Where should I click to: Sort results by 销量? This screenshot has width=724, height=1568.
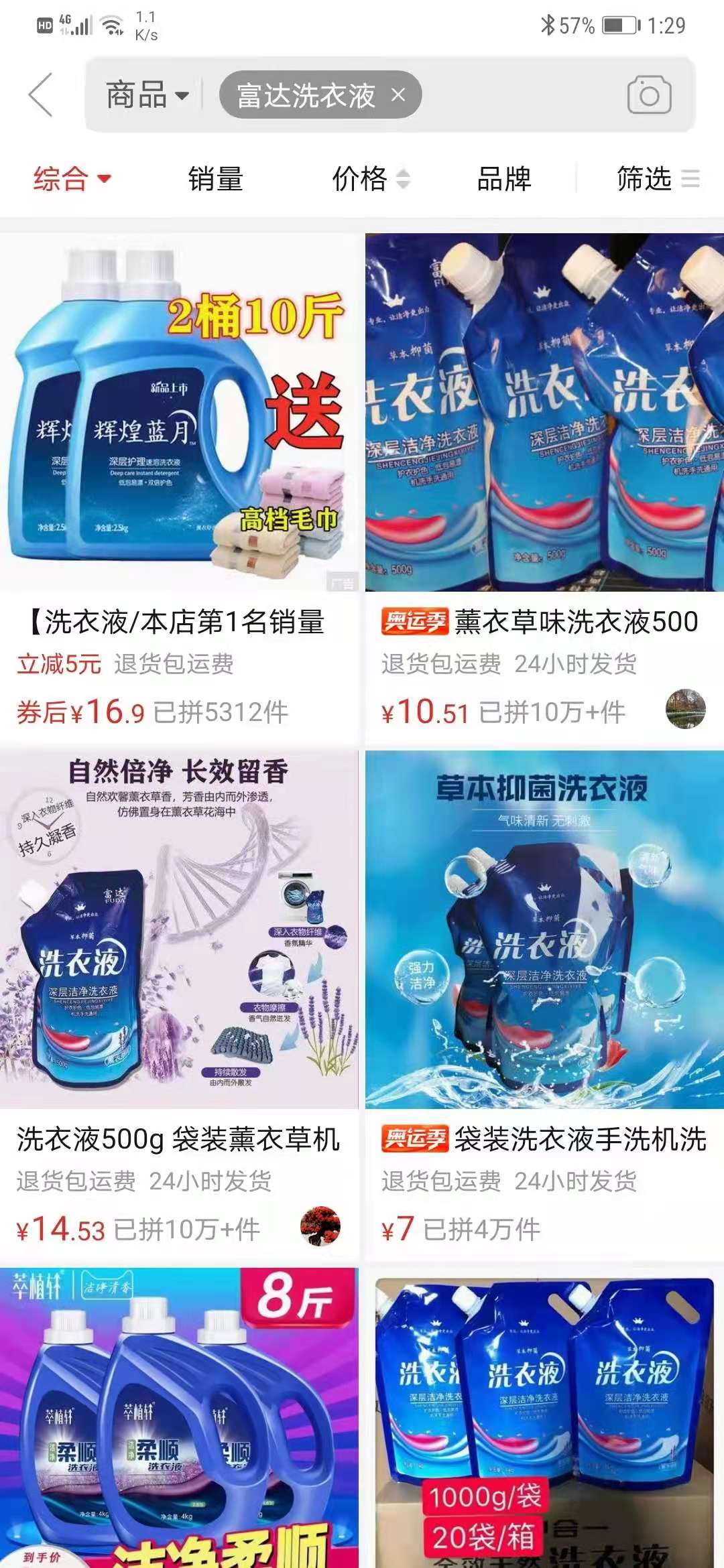click(215, 179)
